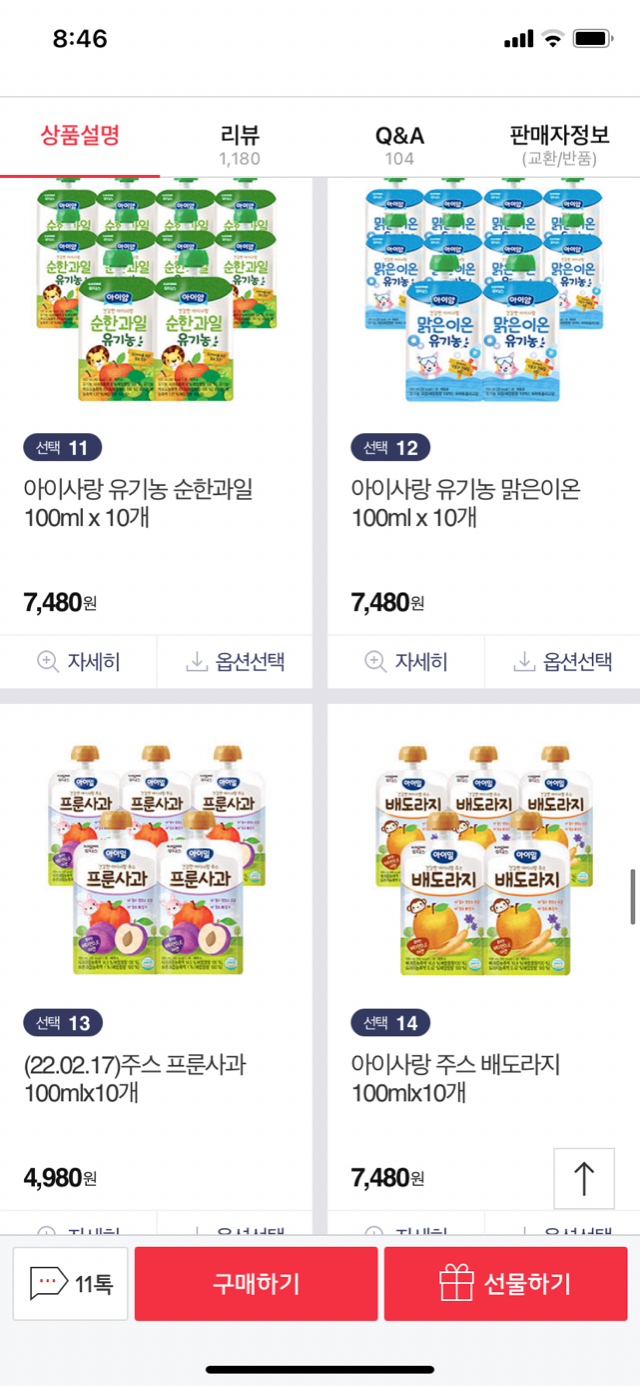The width and height of the screenshot is (640, 1386).
Task: Open the Q&A tab
Action: [x=400, y=143]
